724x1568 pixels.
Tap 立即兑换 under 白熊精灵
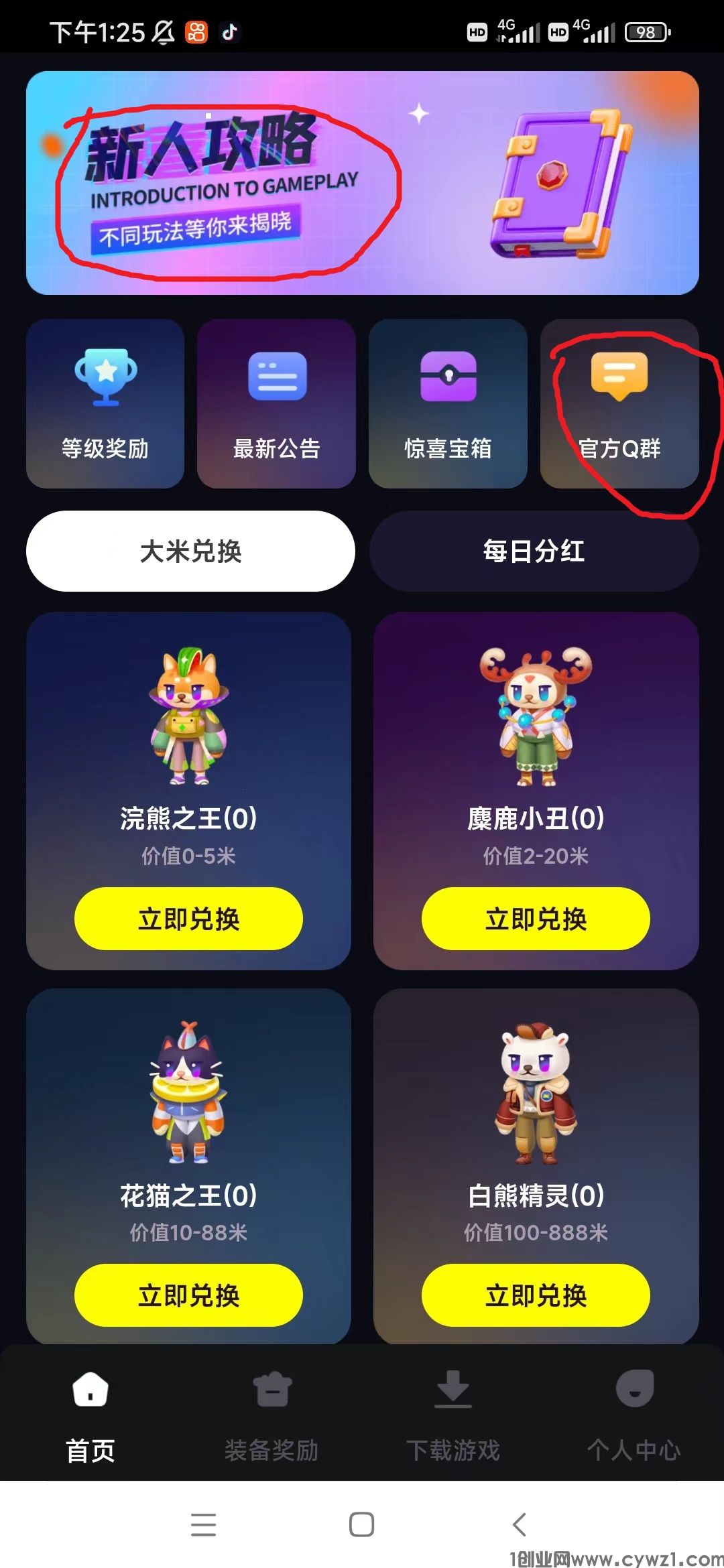(534, 1295)
